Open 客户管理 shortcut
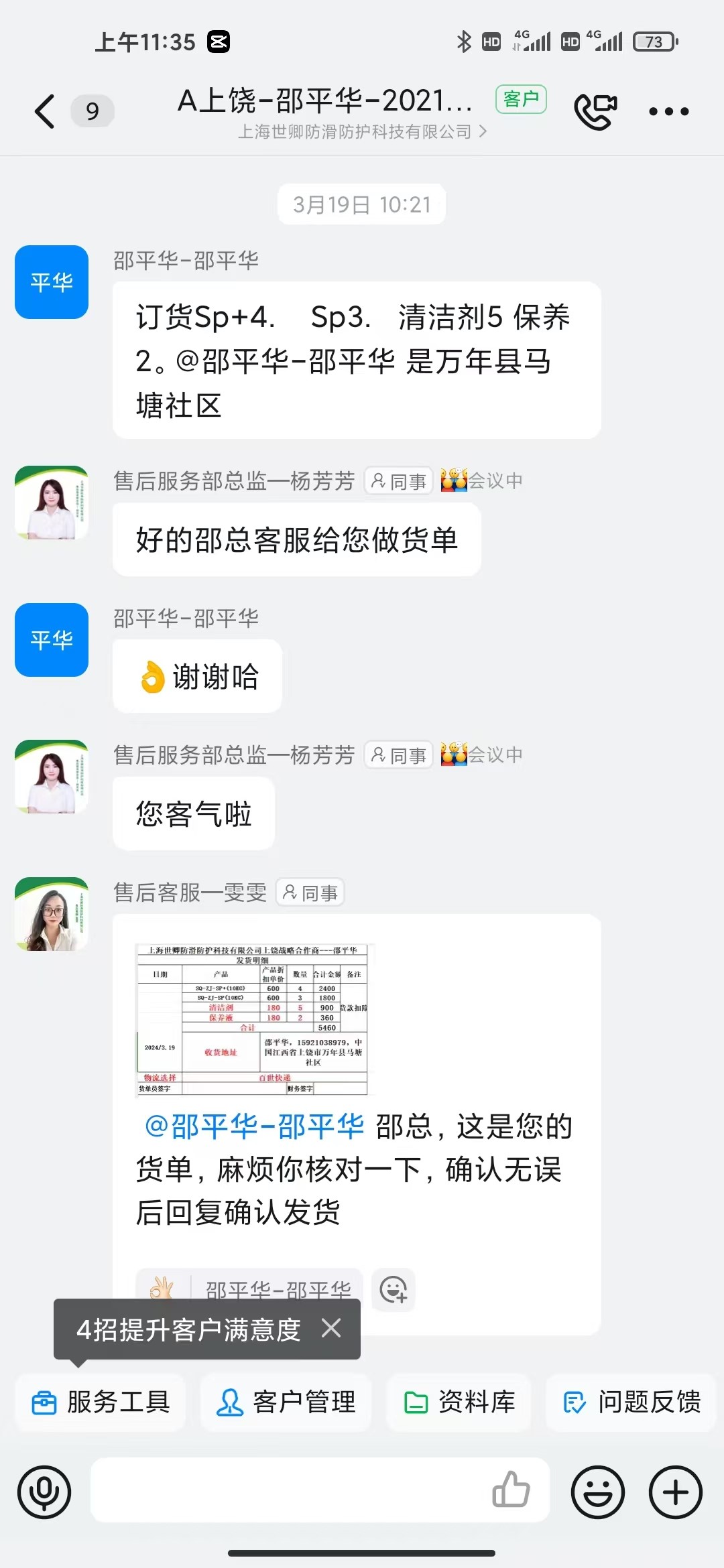Screen dimensions: 724x1568 pos(286,1402)
